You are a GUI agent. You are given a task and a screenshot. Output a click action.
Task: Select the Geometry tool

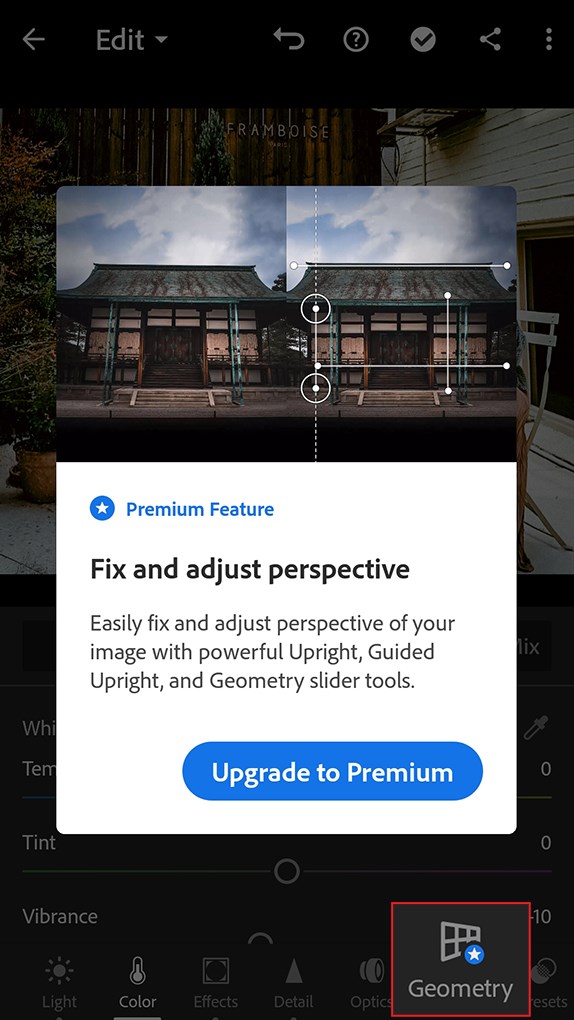click(x=461, y=960)
